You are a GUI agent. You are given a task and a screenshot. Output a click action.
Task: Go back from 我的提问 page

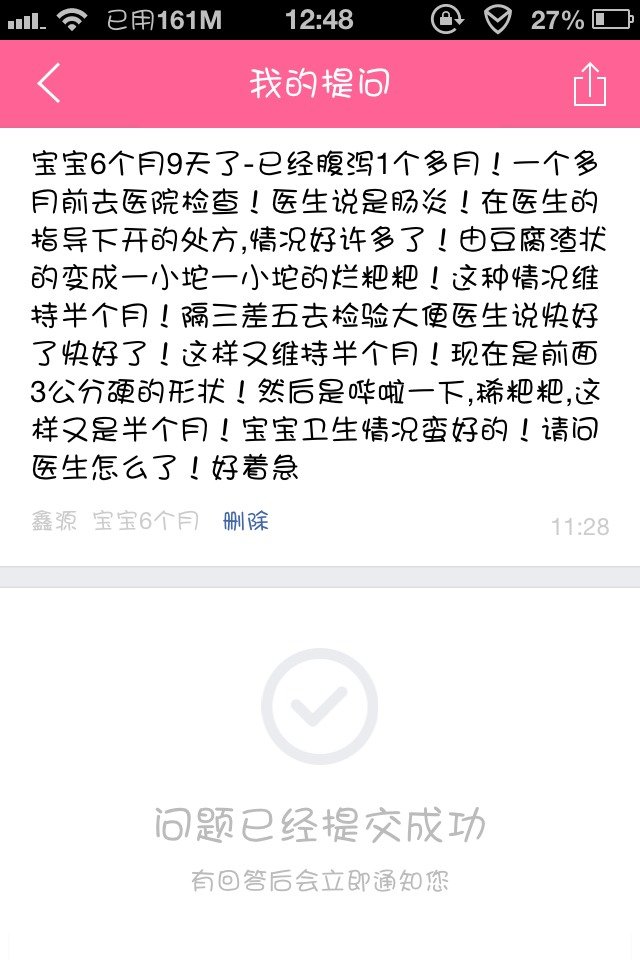tap(49, 84)
